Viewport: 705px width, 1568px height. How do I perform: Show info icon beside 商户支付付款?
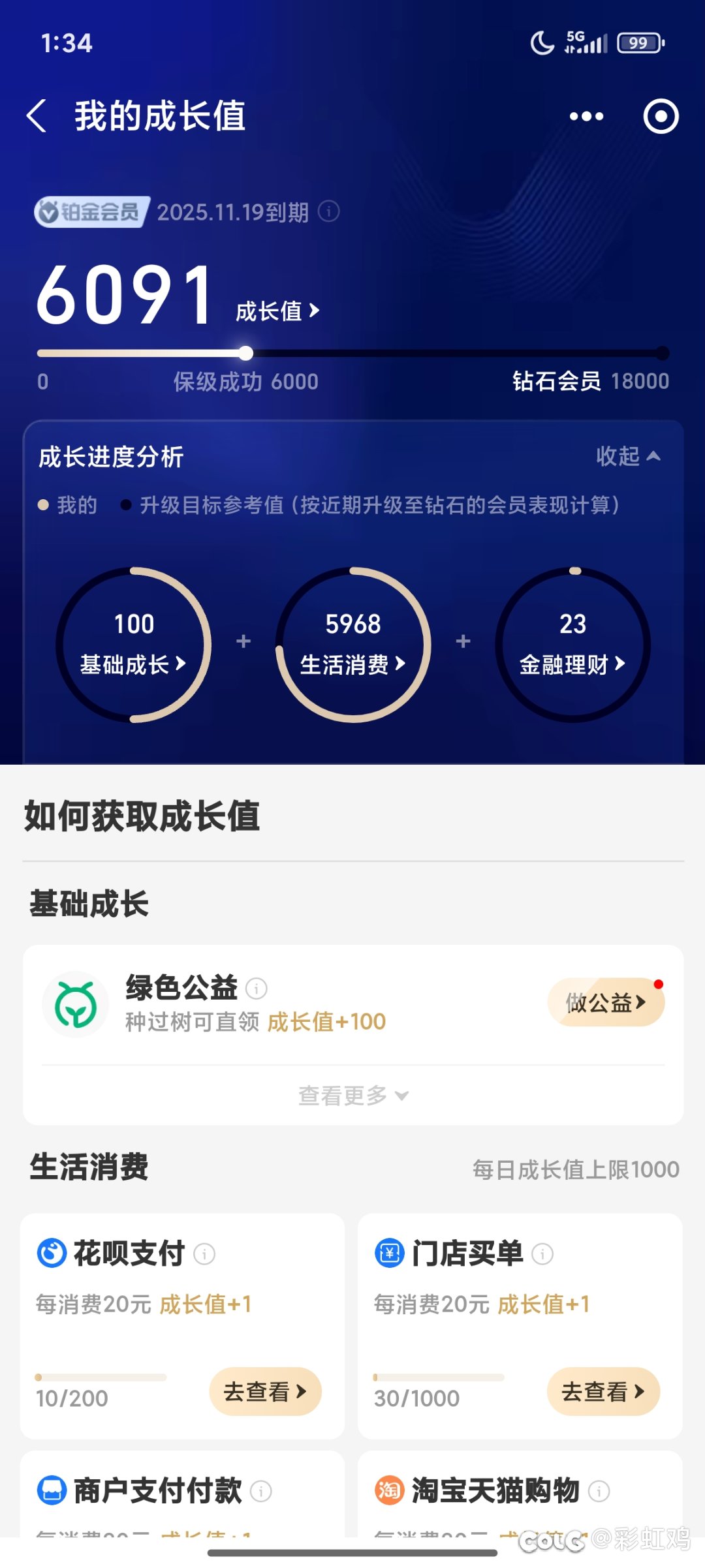tap(261, 1491)
